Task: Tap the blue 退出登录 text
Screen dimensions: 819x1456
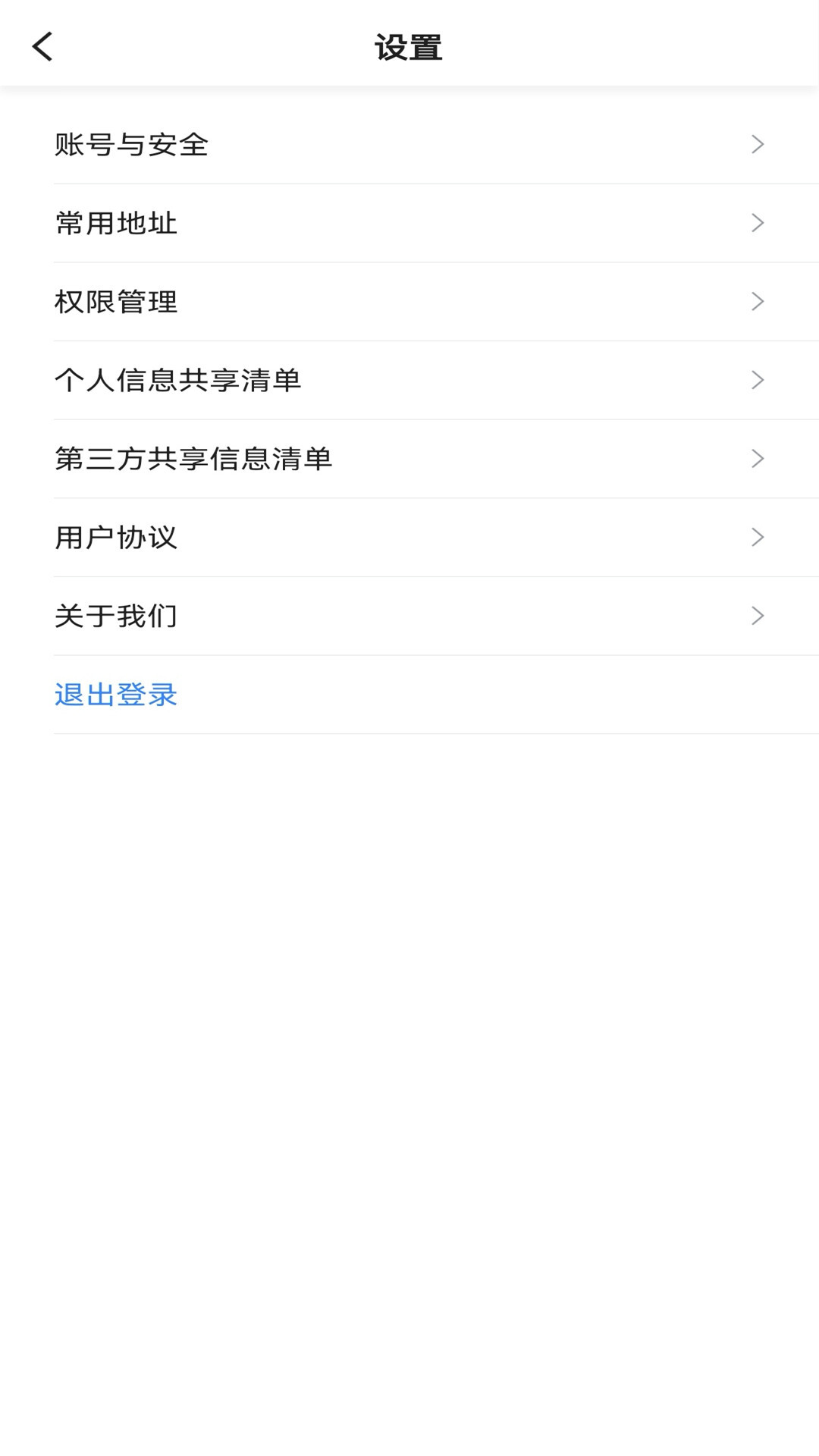Action: (117, 694)
